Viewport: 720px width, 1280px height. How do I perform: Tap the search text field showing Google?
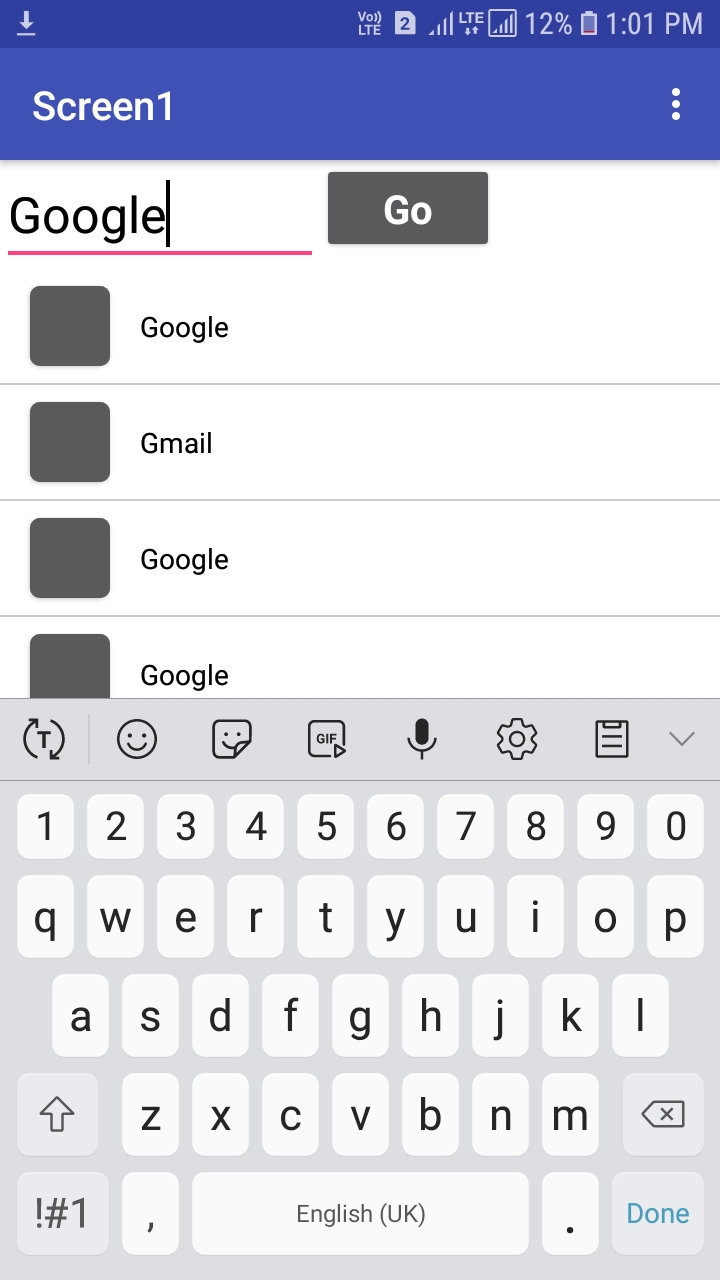160,212
